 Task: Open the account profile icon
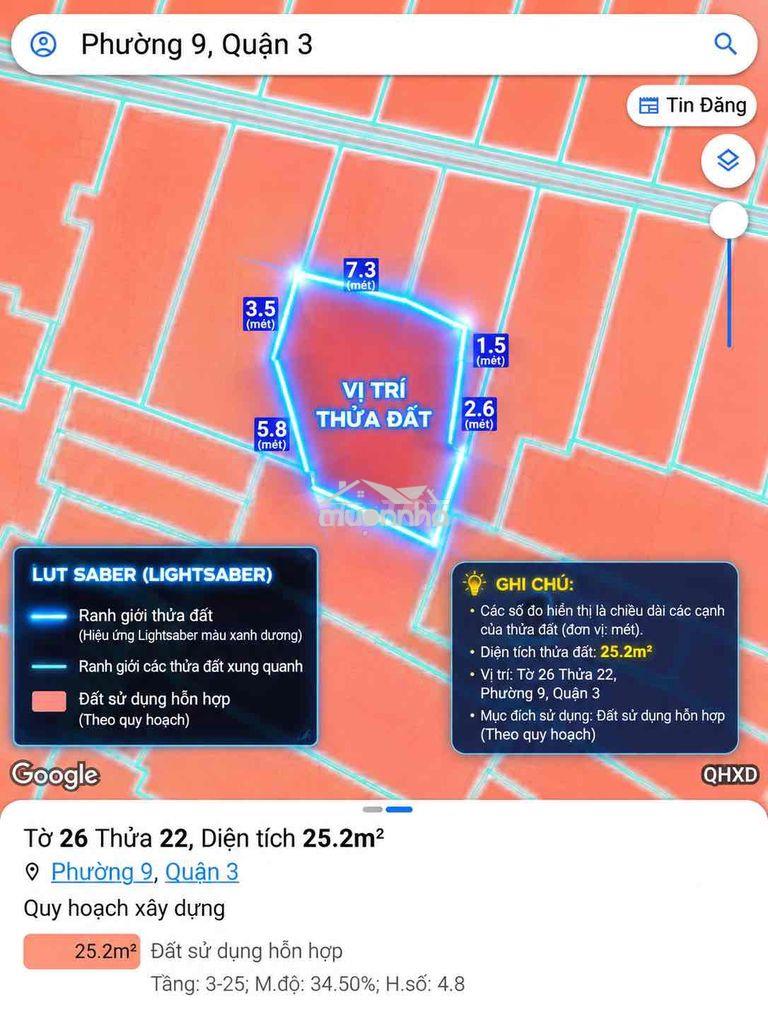click(44, 44)
